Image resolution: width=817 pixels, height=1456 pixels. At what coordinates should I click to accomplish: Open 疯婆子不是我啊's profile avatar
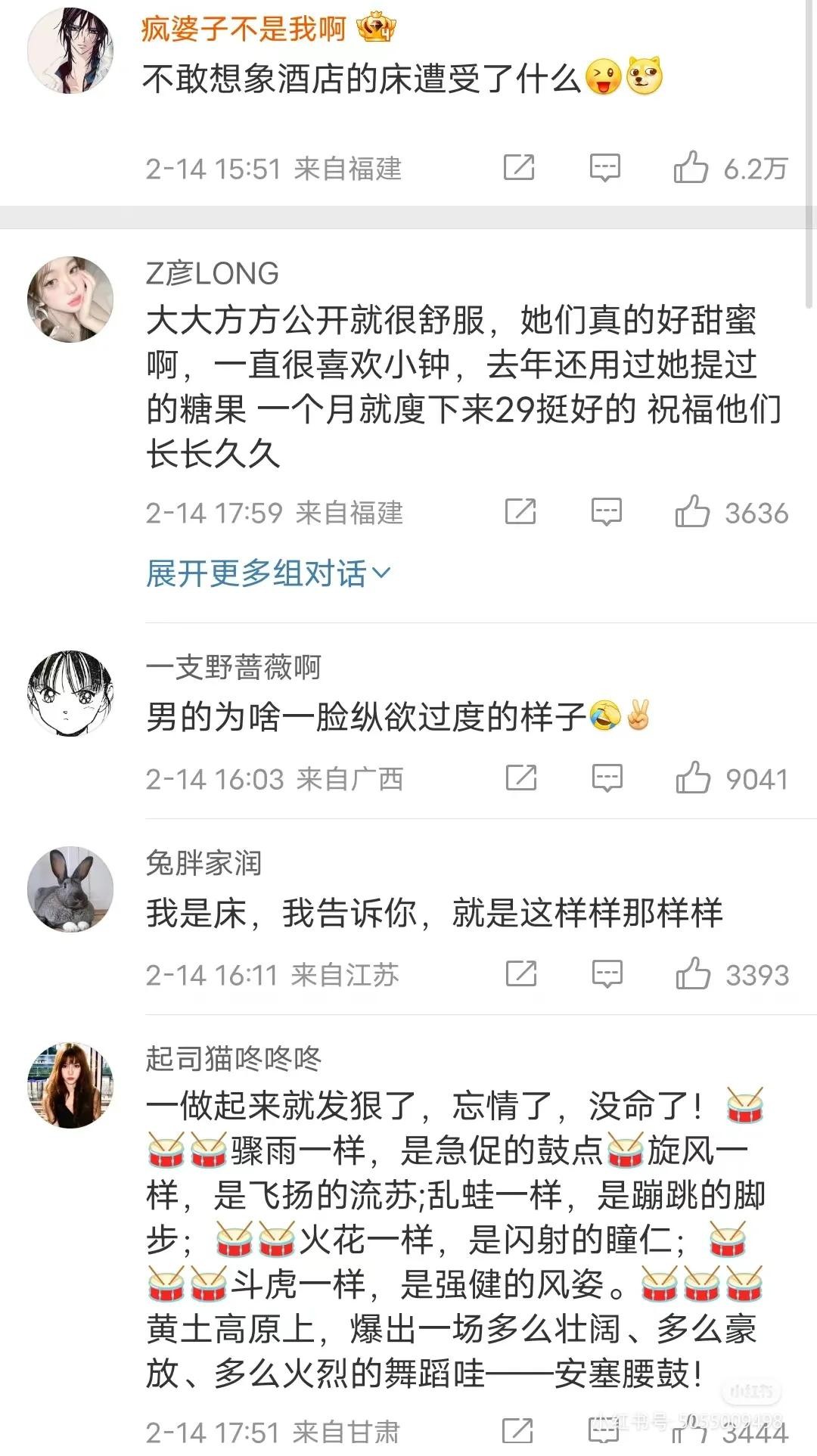(70, 51)
